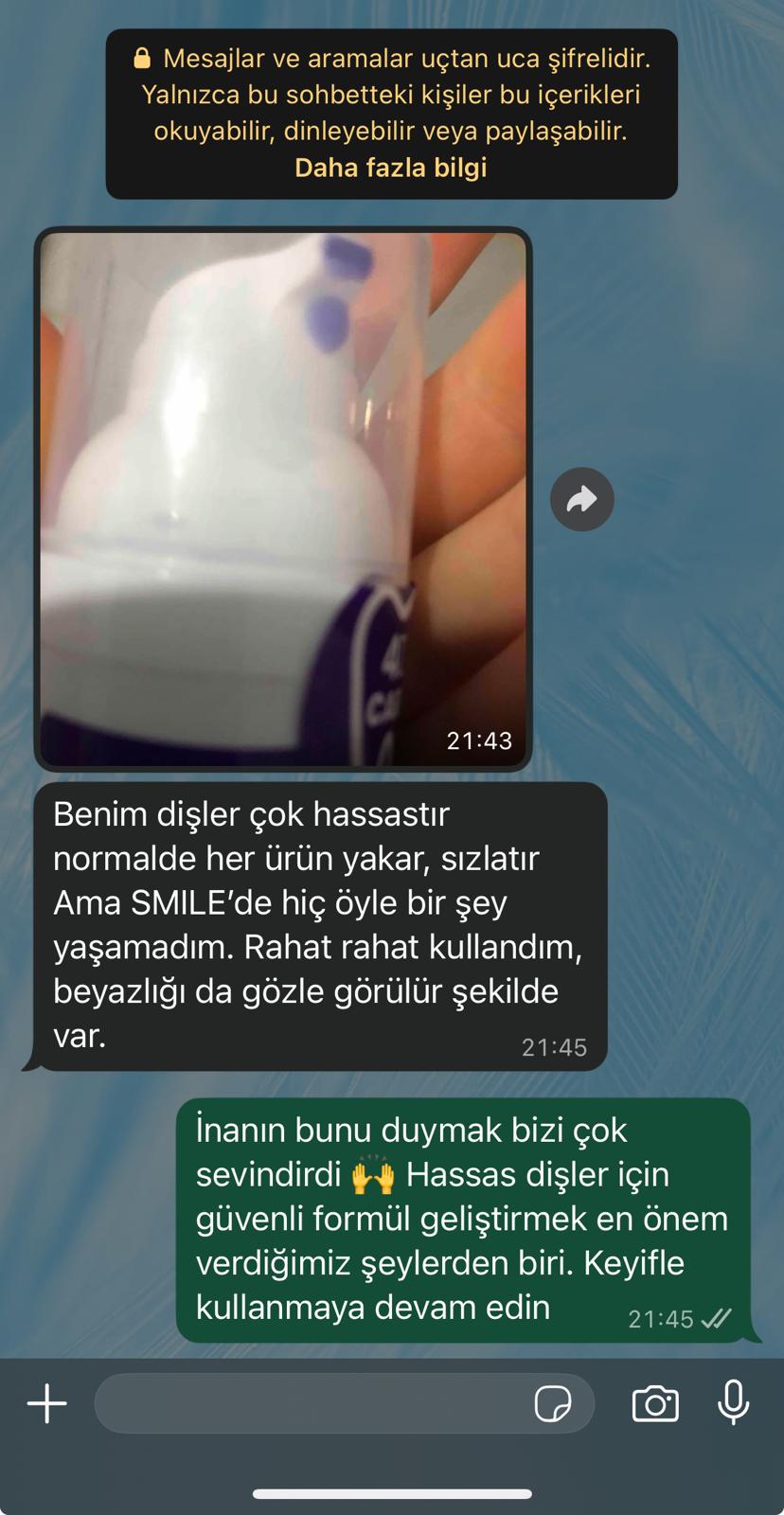Open the attachment plus menu

[x=46, y=1403]
